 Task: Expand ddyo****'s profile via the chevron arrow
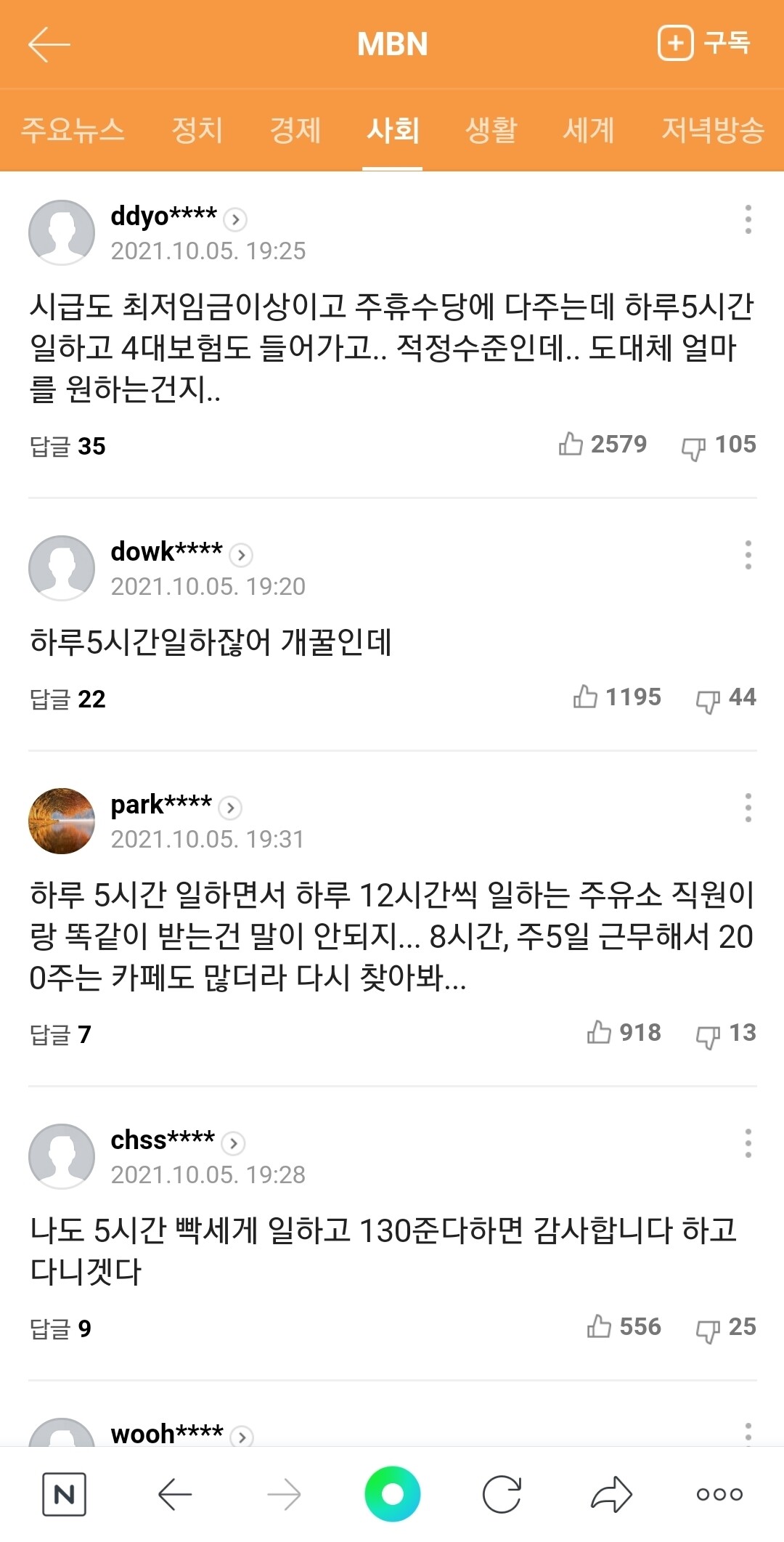pyautogui.click(x=234, y=217)
